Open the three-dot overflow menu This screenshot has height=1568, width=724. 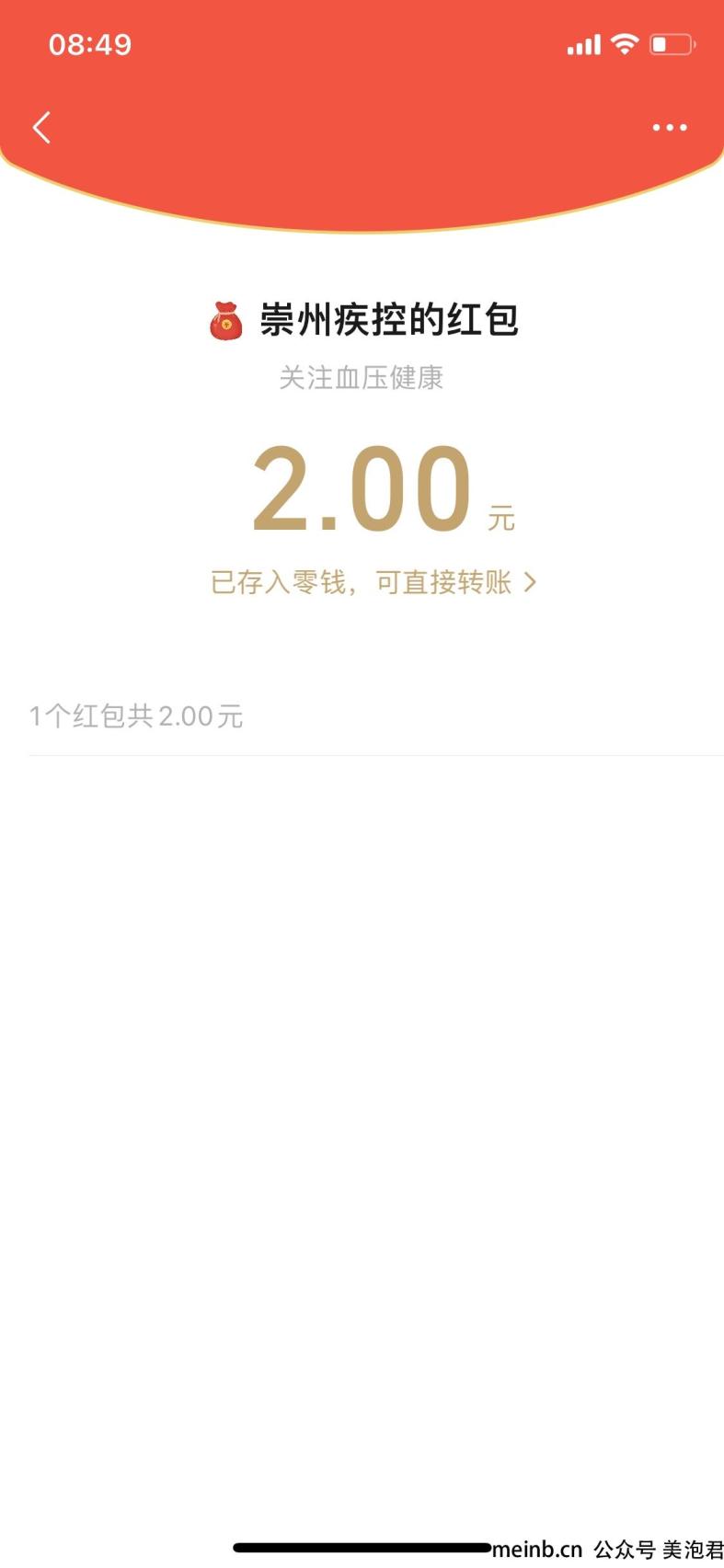click(669, 128)
